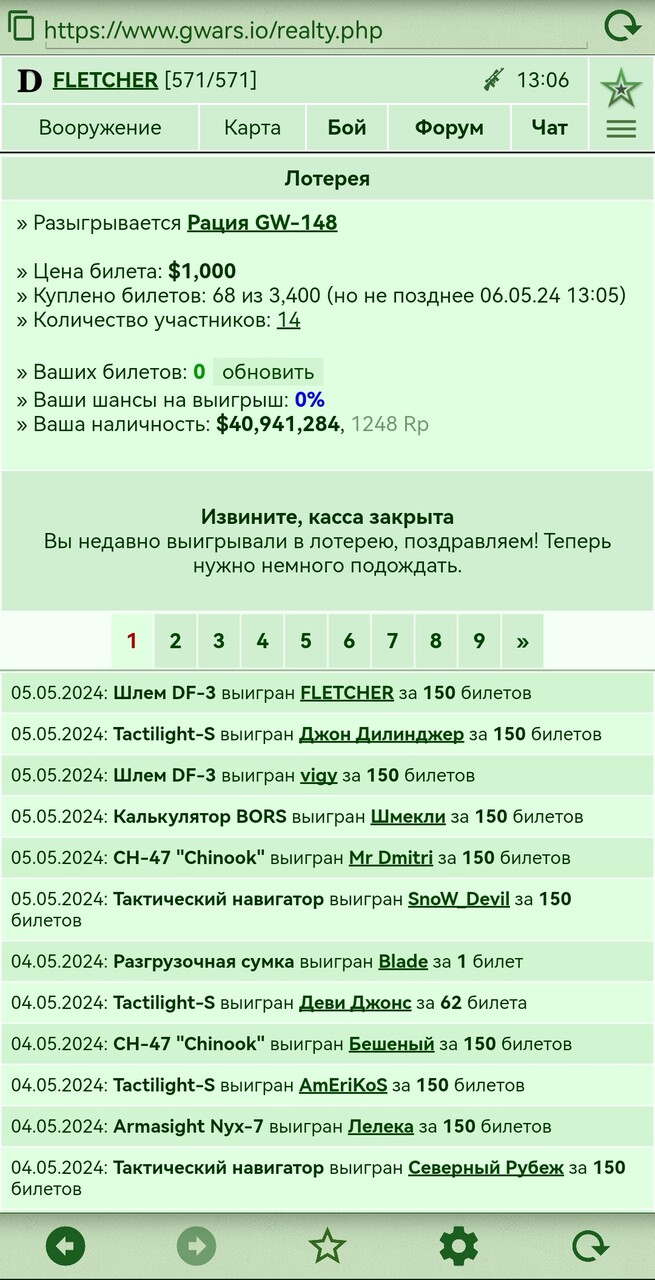Open the Вооружение tab
The image size is (655, 1280).
pyautogui.click(x=100, y=128)
